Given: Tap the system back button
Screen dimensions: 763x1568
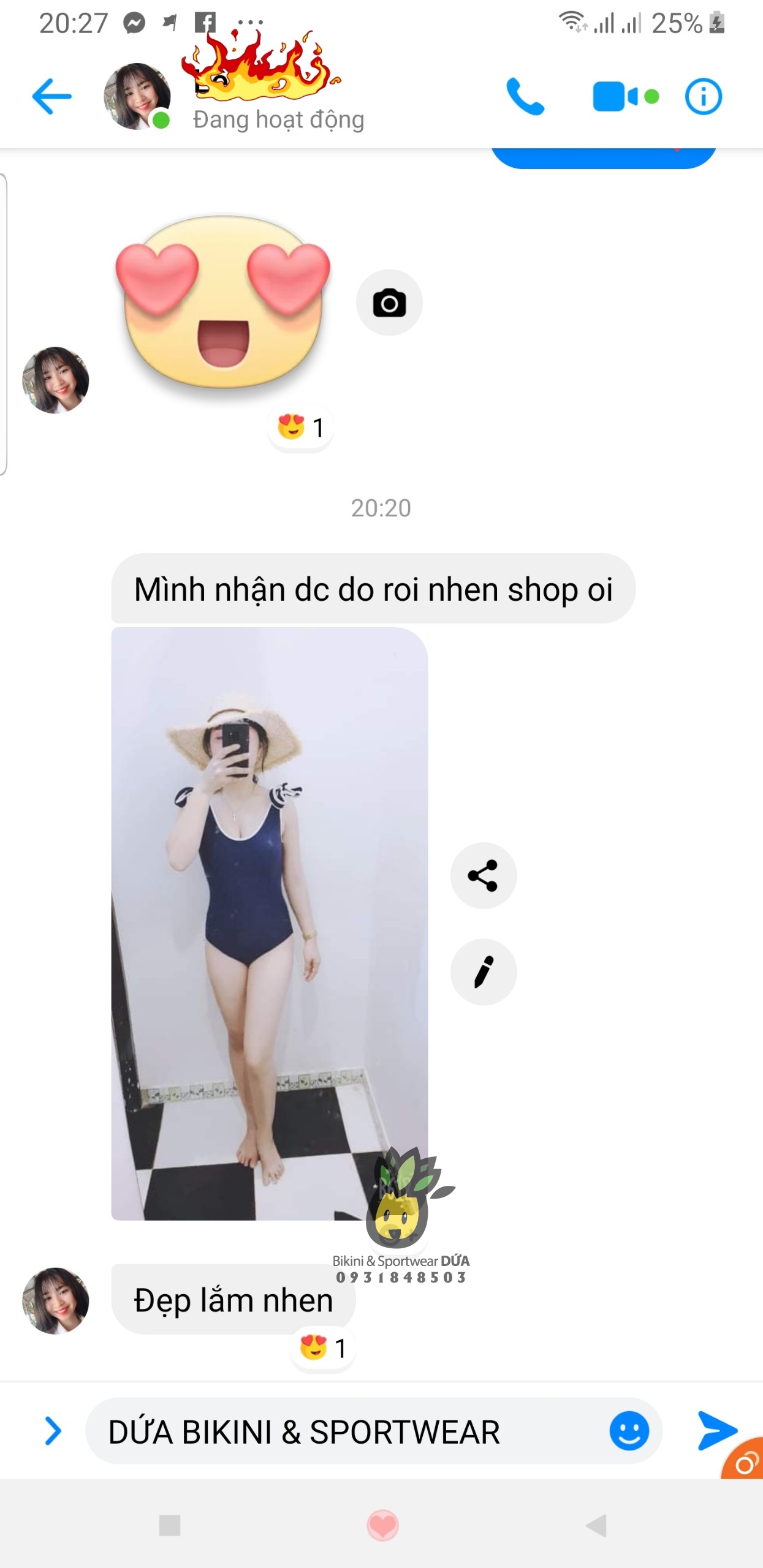Looking at the screenshot, I should coord(596,1525).
